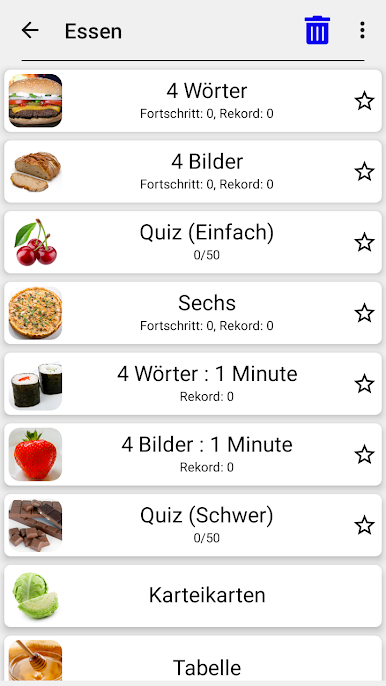386x686 pixels.
Task: Star the 4 Wörter : 1 Minute mode
Action: pos(364,384)
